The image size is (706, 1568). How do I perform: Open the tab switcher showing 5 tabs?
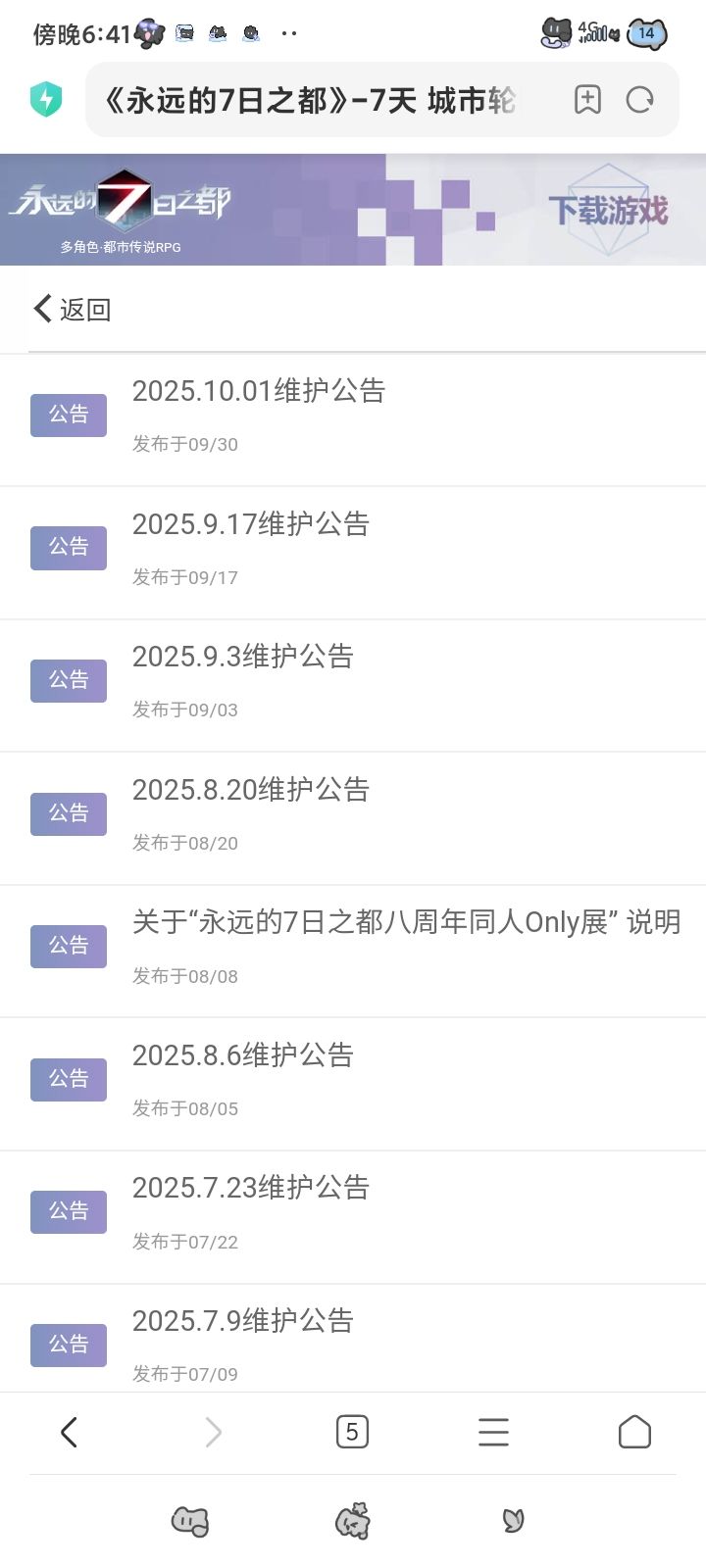(352, 1433)
